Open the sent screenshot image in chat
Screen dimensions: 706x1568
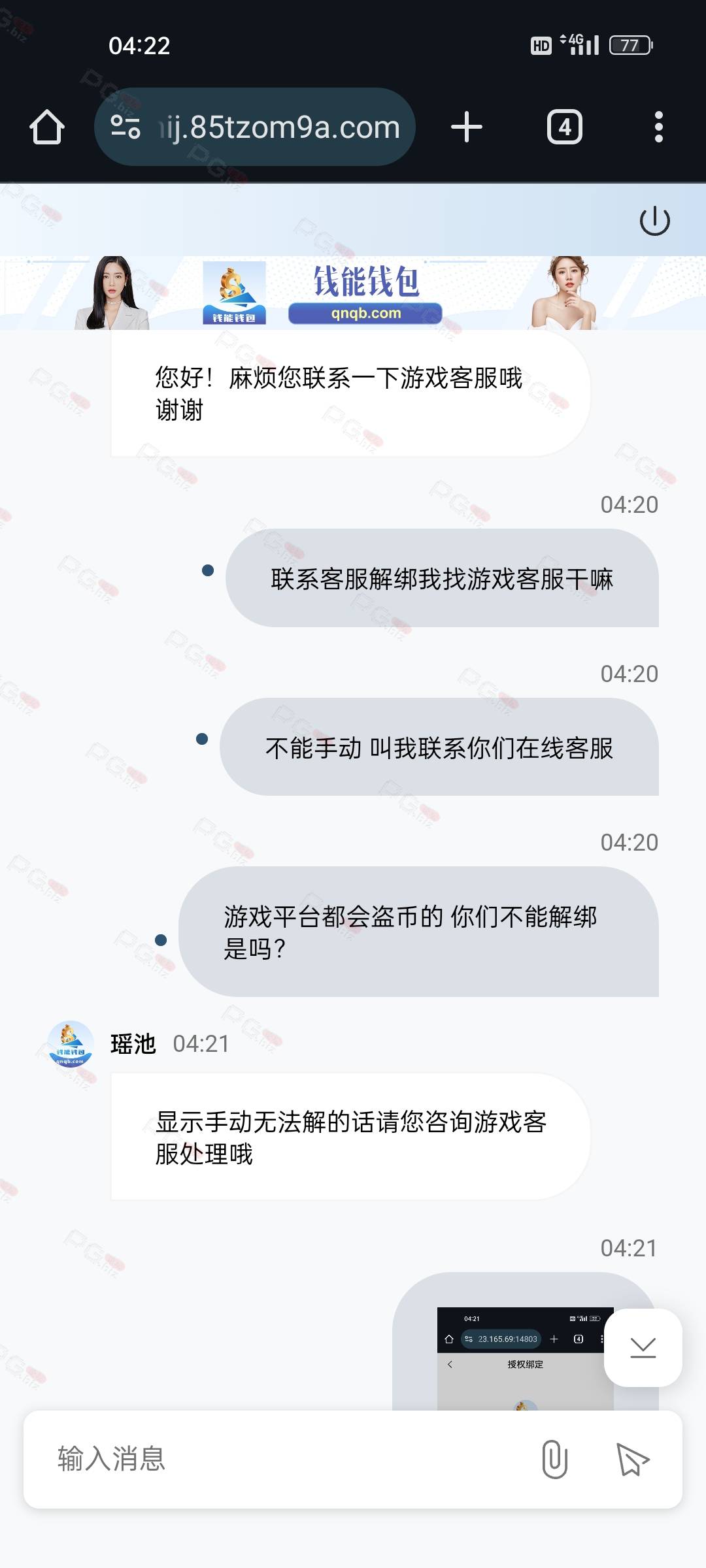click(x=525, y=1359)
